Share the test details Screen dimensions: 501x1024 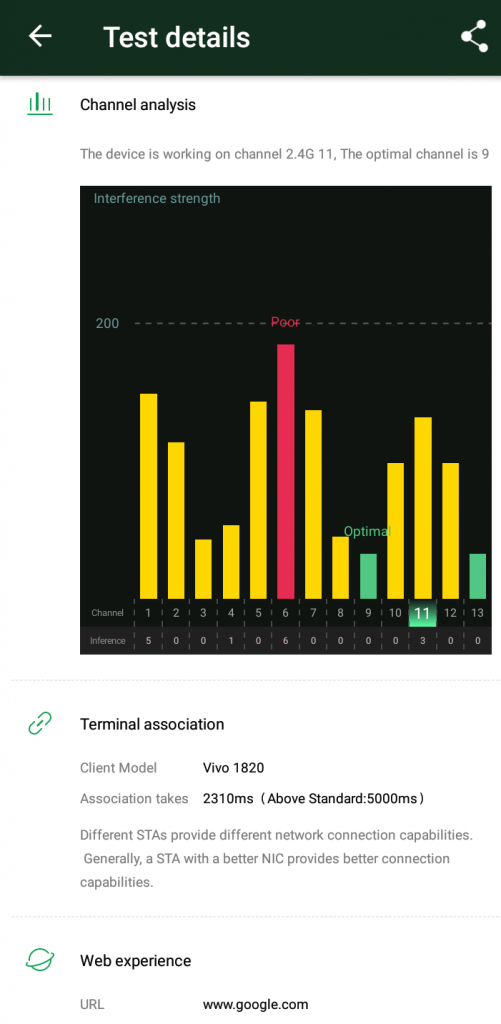[x=474, y=37]
